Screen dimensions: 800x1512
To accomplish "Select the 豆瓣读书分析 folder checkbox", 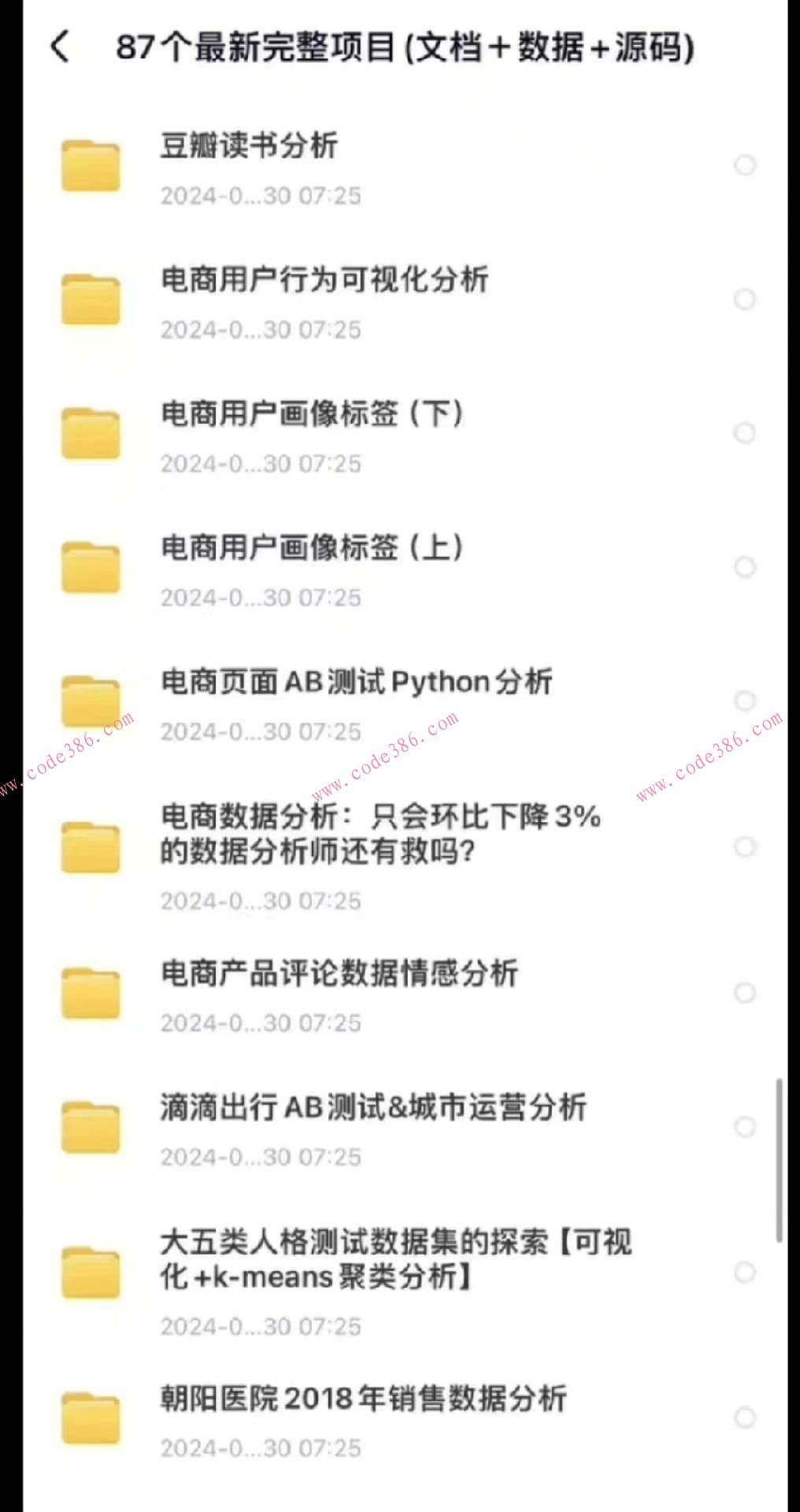I will 744,165.
